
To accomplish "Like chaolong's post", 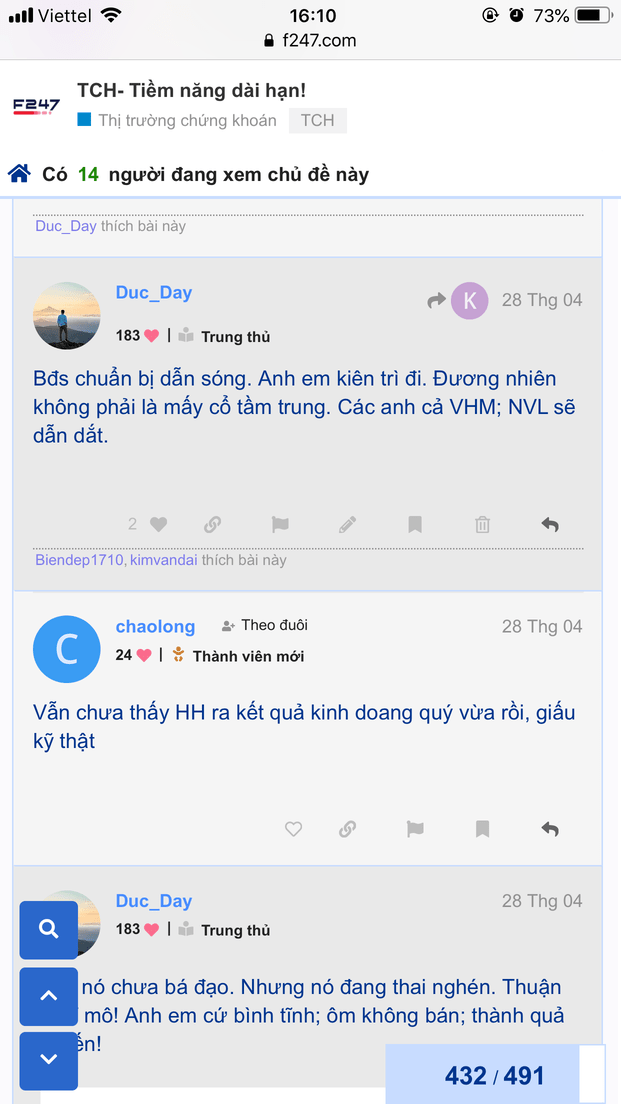I will [x=293, y=829].
